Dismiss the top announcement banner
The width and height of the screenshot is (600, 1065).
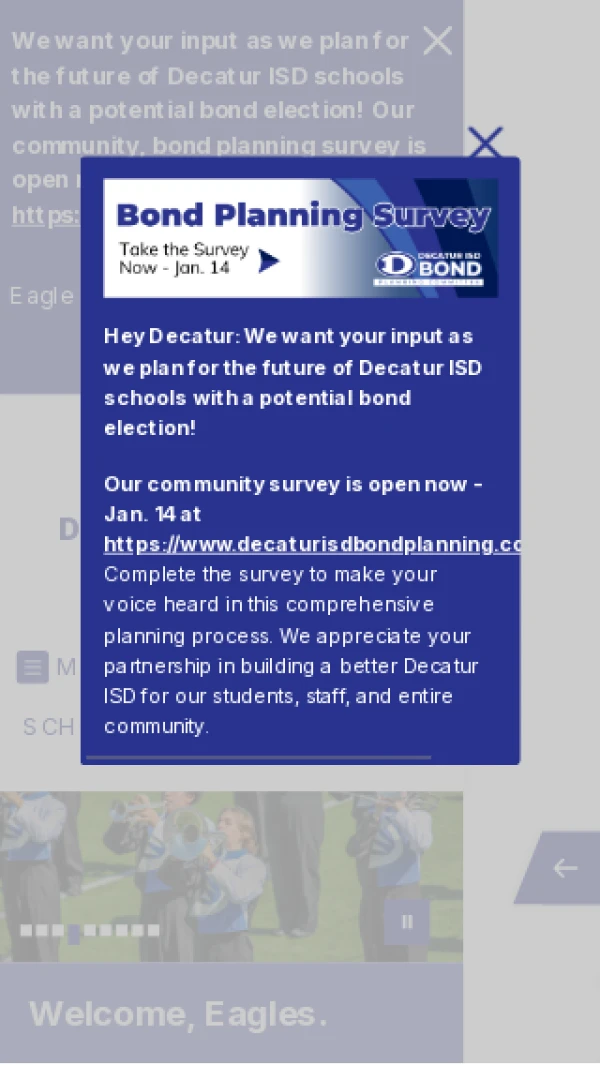point(438,41)
